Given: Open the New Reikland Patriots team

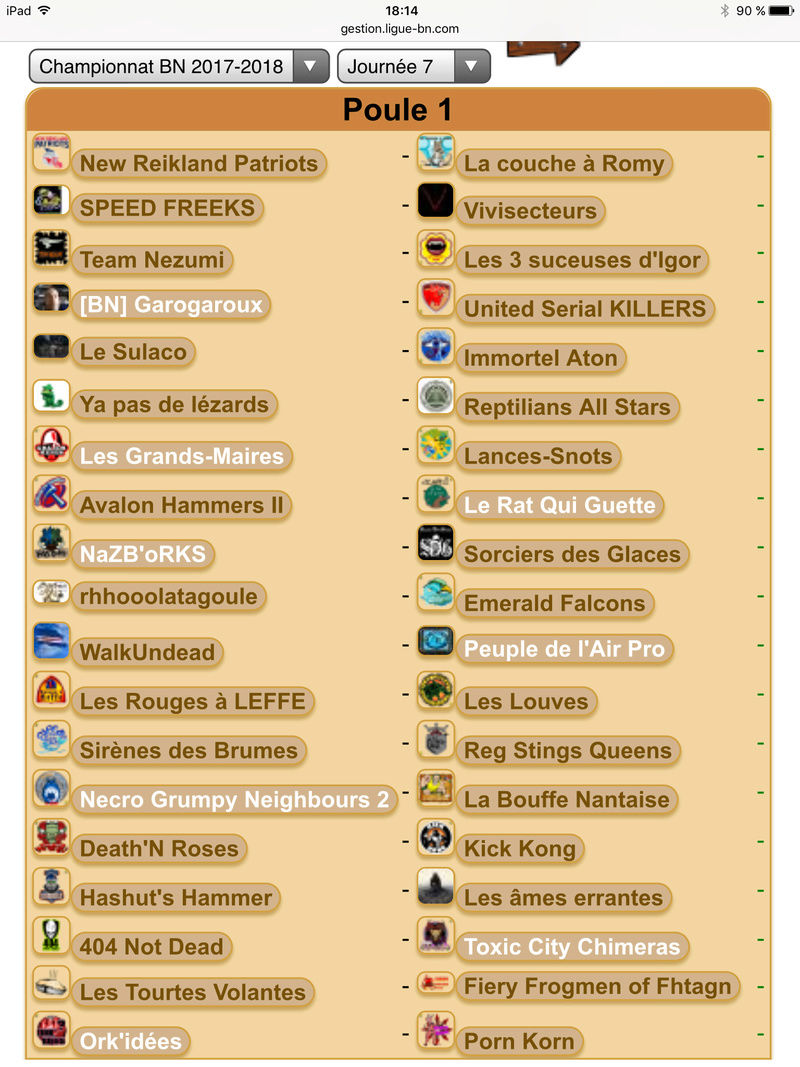Looking at the screenshot, I should [198, 163].
